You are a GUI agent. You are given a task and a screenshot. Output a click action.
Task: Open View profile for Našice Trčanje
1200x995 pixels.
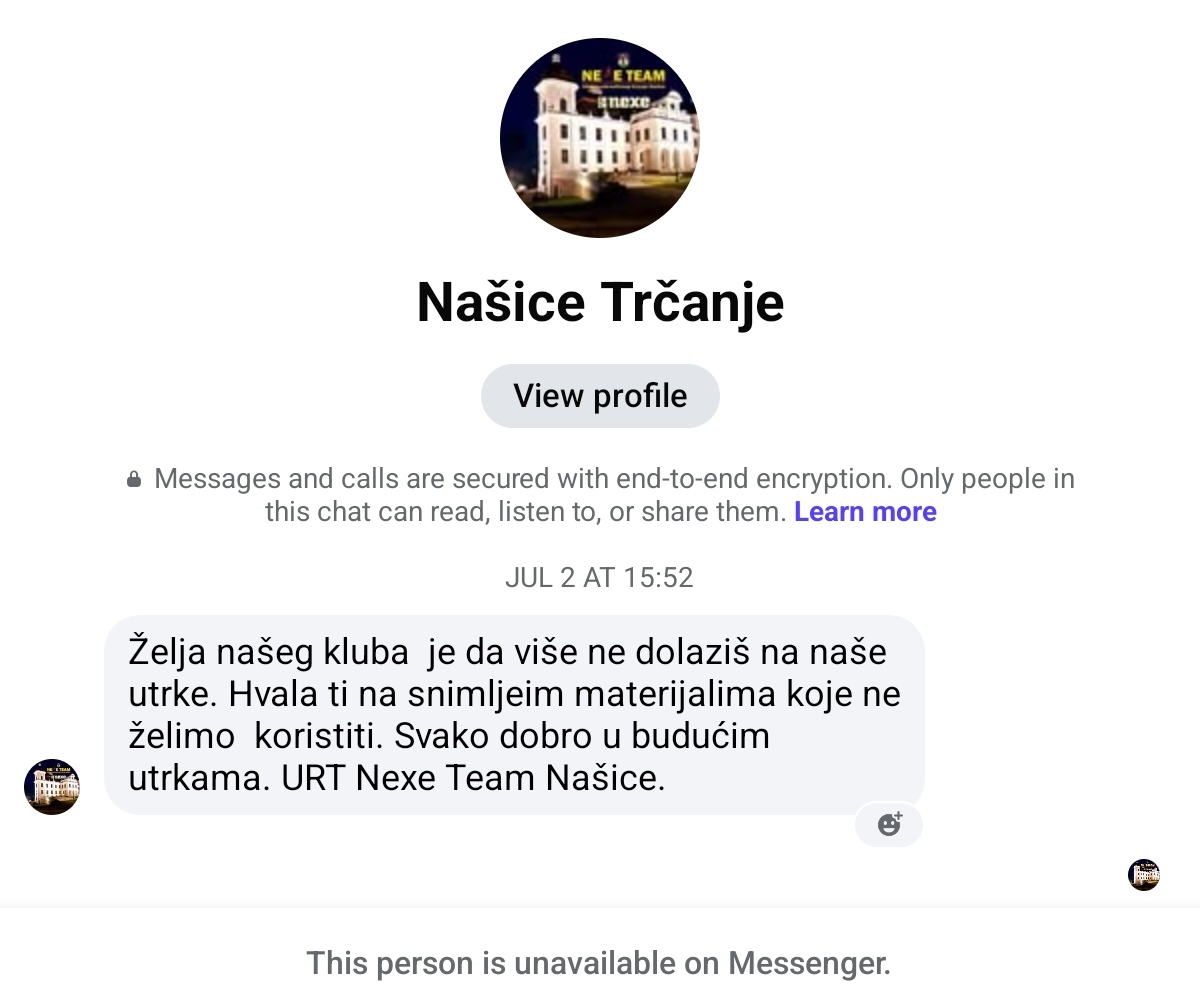[600, 396]
